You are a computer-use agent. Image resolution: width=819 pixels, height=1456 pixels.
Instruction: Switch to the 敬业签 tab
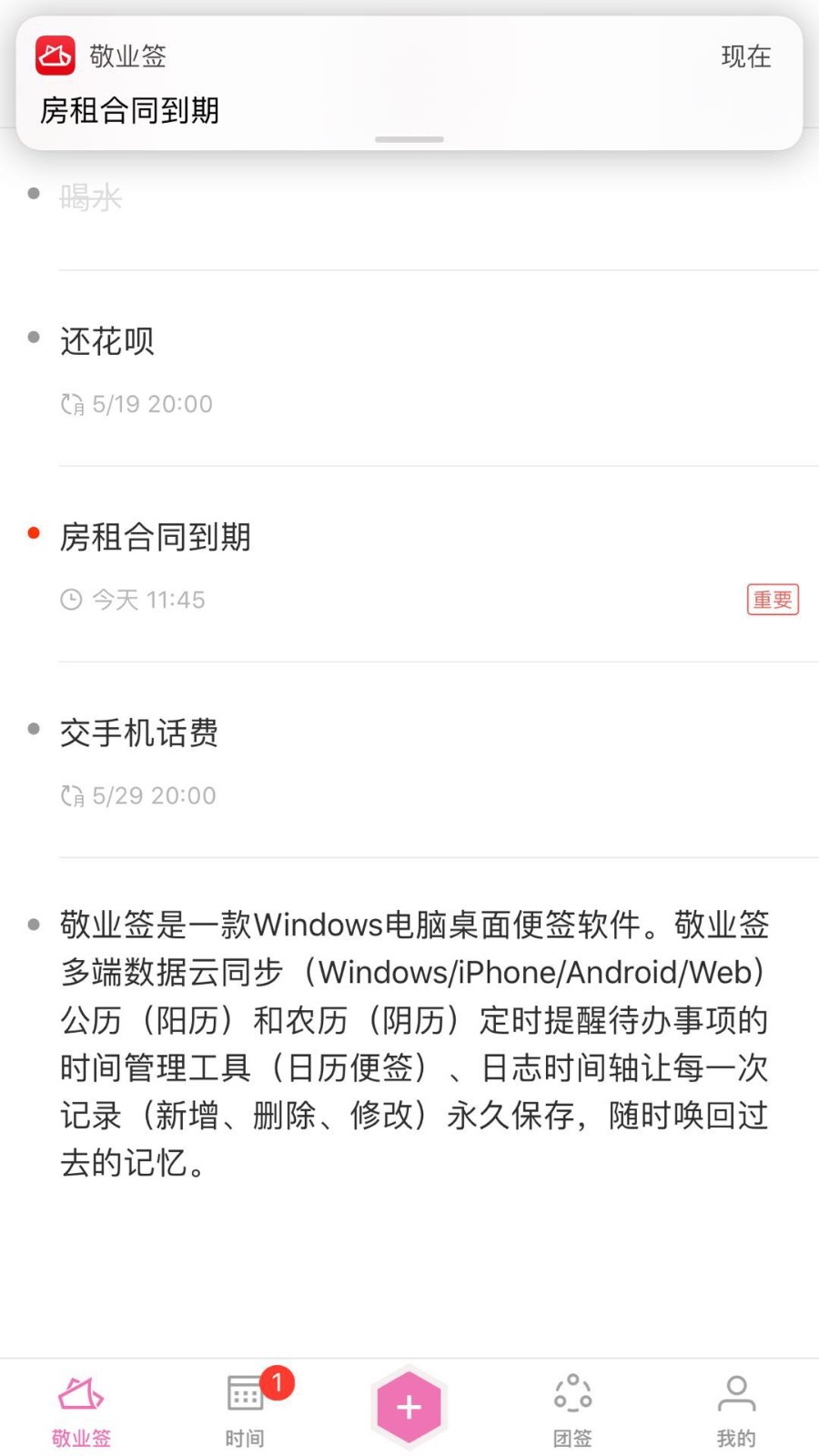81,1409
